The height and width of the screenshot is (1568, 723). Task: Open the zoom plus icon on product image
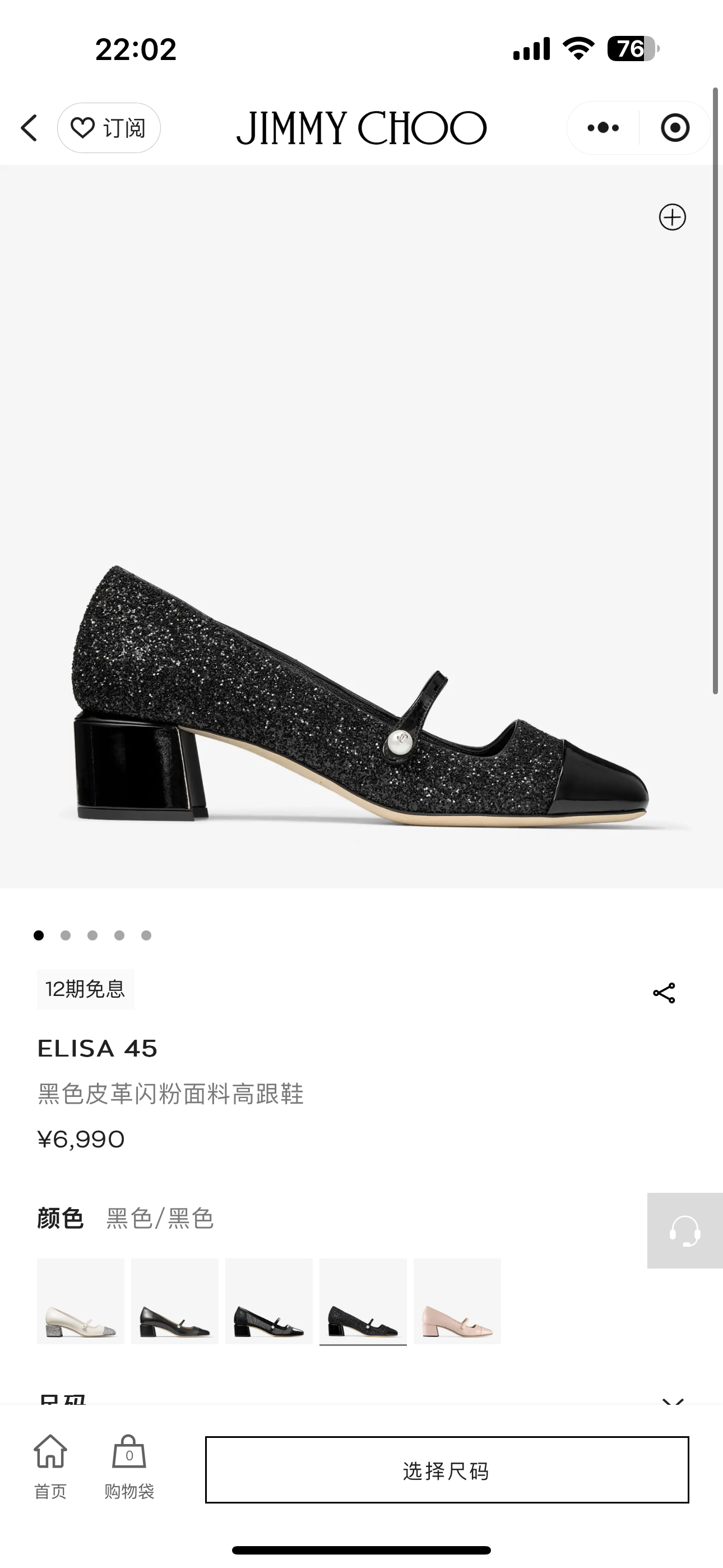pyautogui.click(x=672, y=218)
